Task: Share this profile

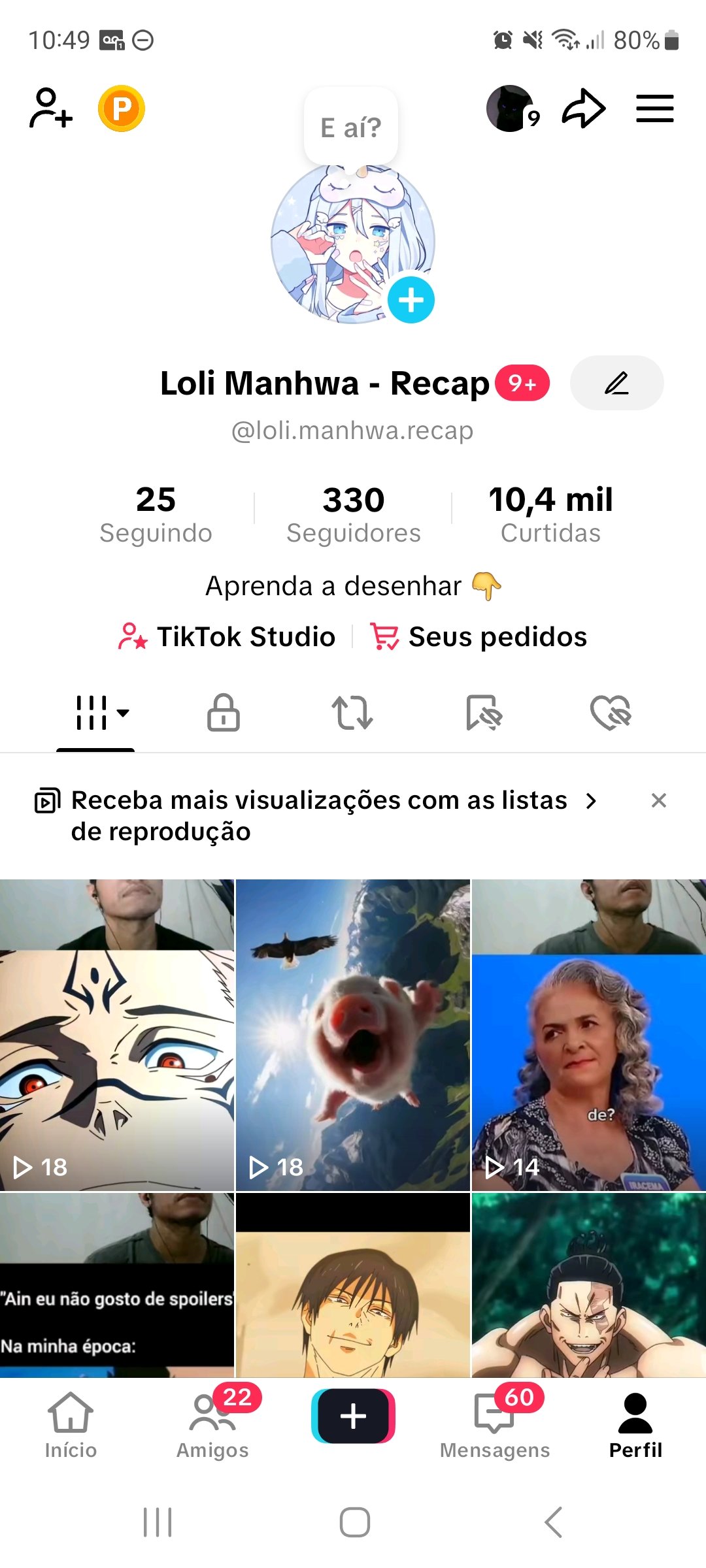Action: pos(583,108)
